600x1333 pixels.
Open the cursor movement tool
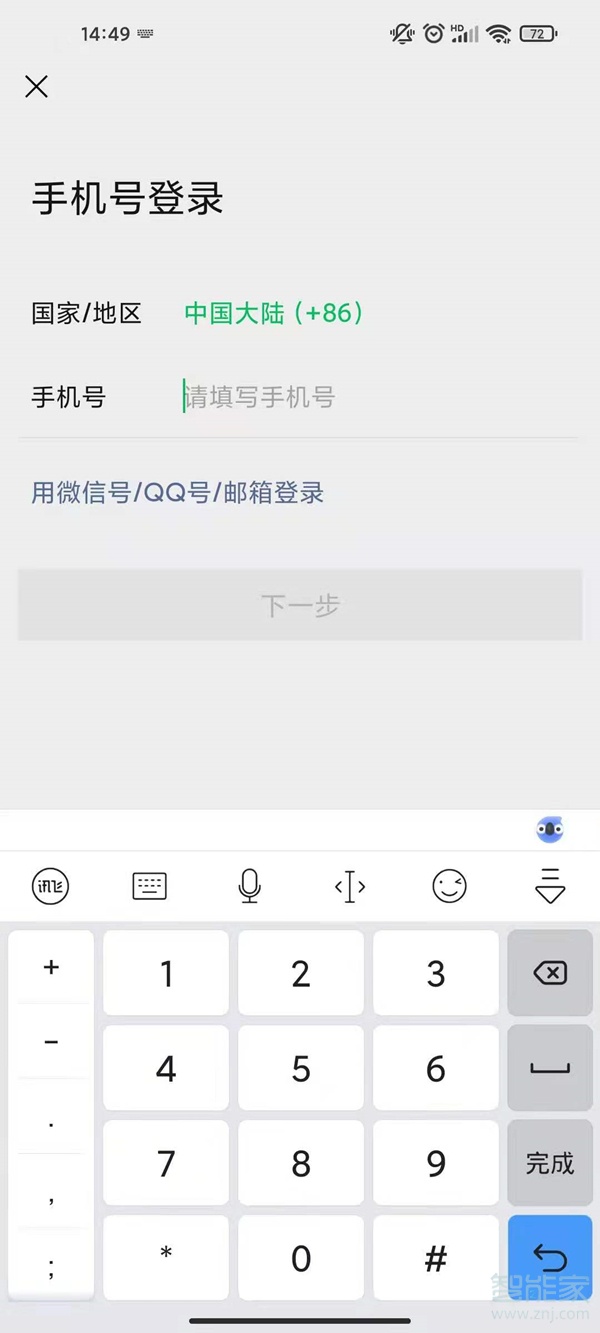click(x=349, y=886)
